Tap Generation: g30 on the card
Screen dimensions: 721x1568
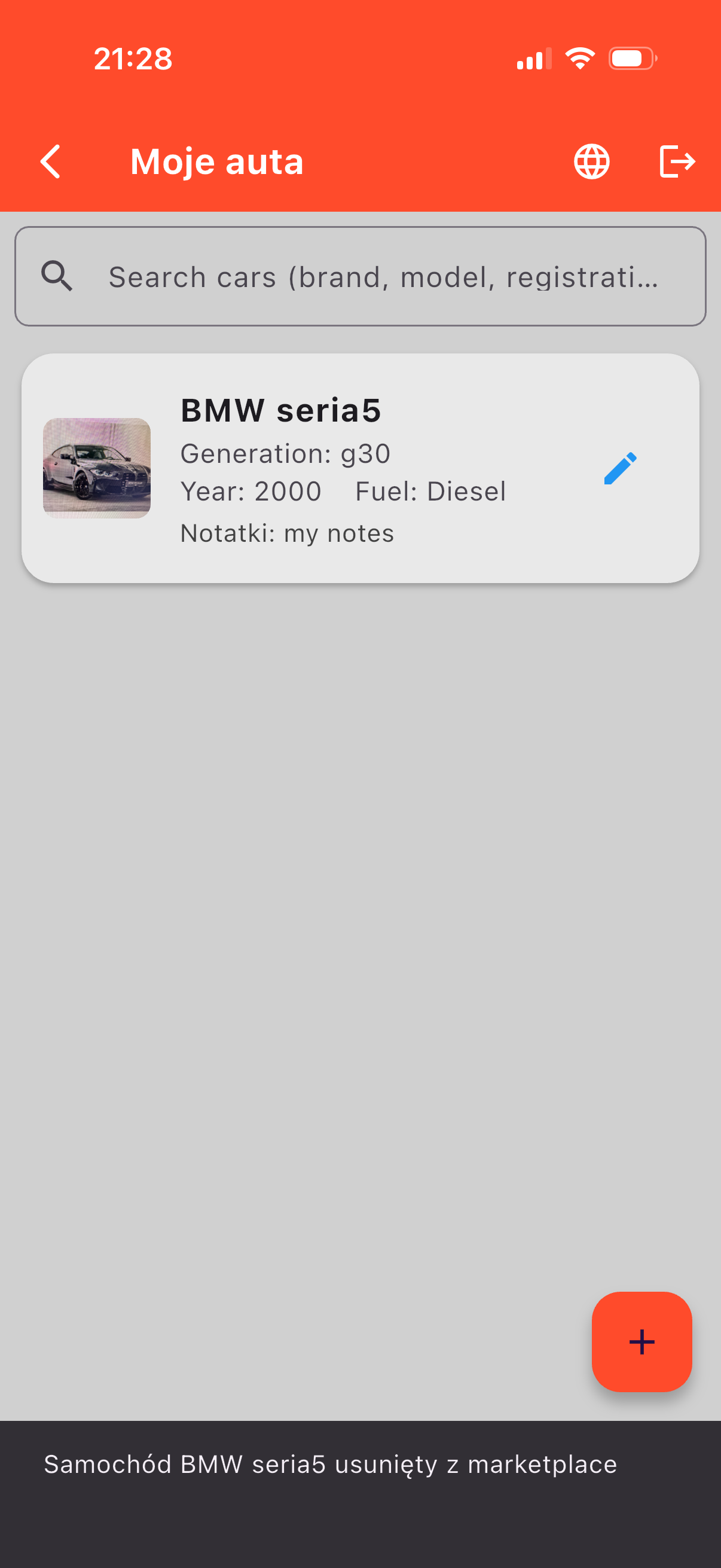(x=285, y=453)
